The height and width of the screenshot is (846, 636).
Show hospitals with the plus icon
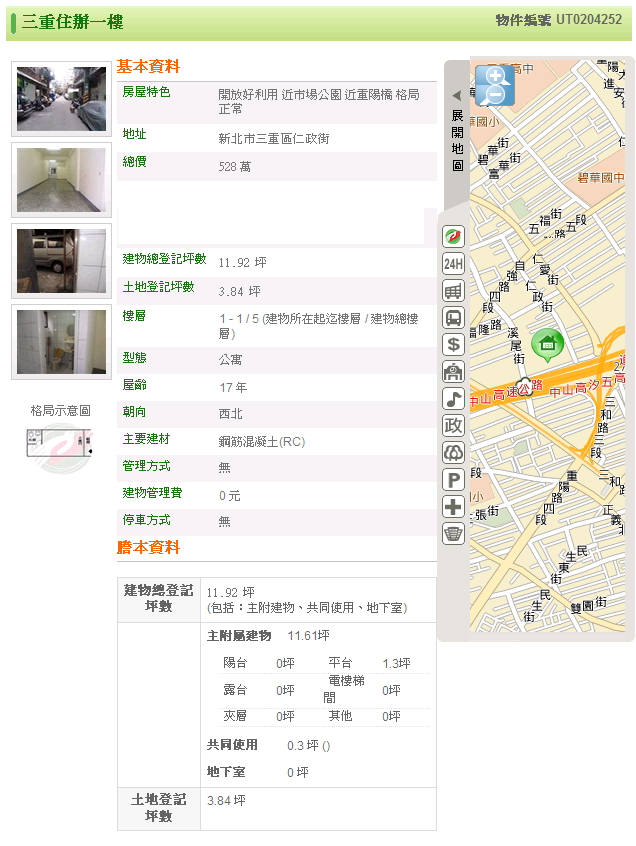click(453, 507)
